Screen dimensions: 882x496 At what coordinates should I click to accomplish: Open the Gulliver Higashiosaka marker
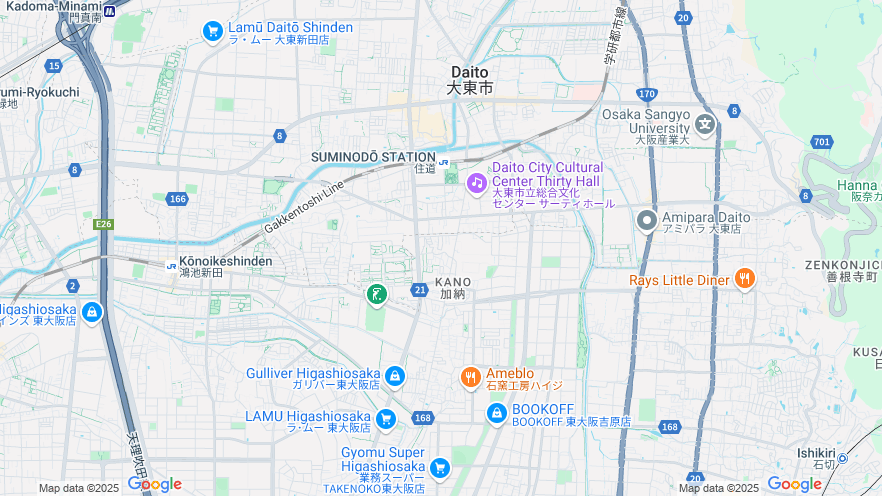pos(395,376)
